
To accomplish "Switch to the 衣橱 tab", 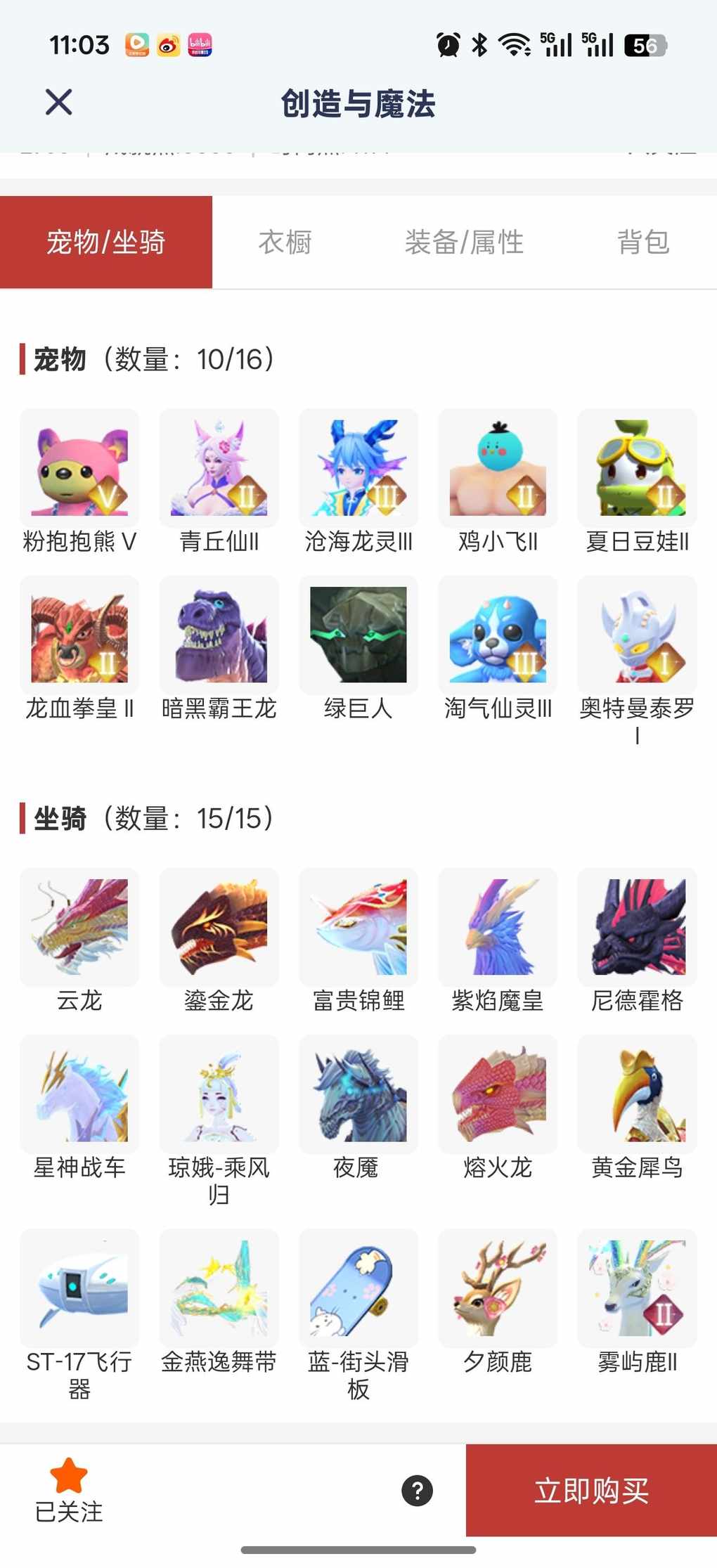I will (x=285, y=242).
